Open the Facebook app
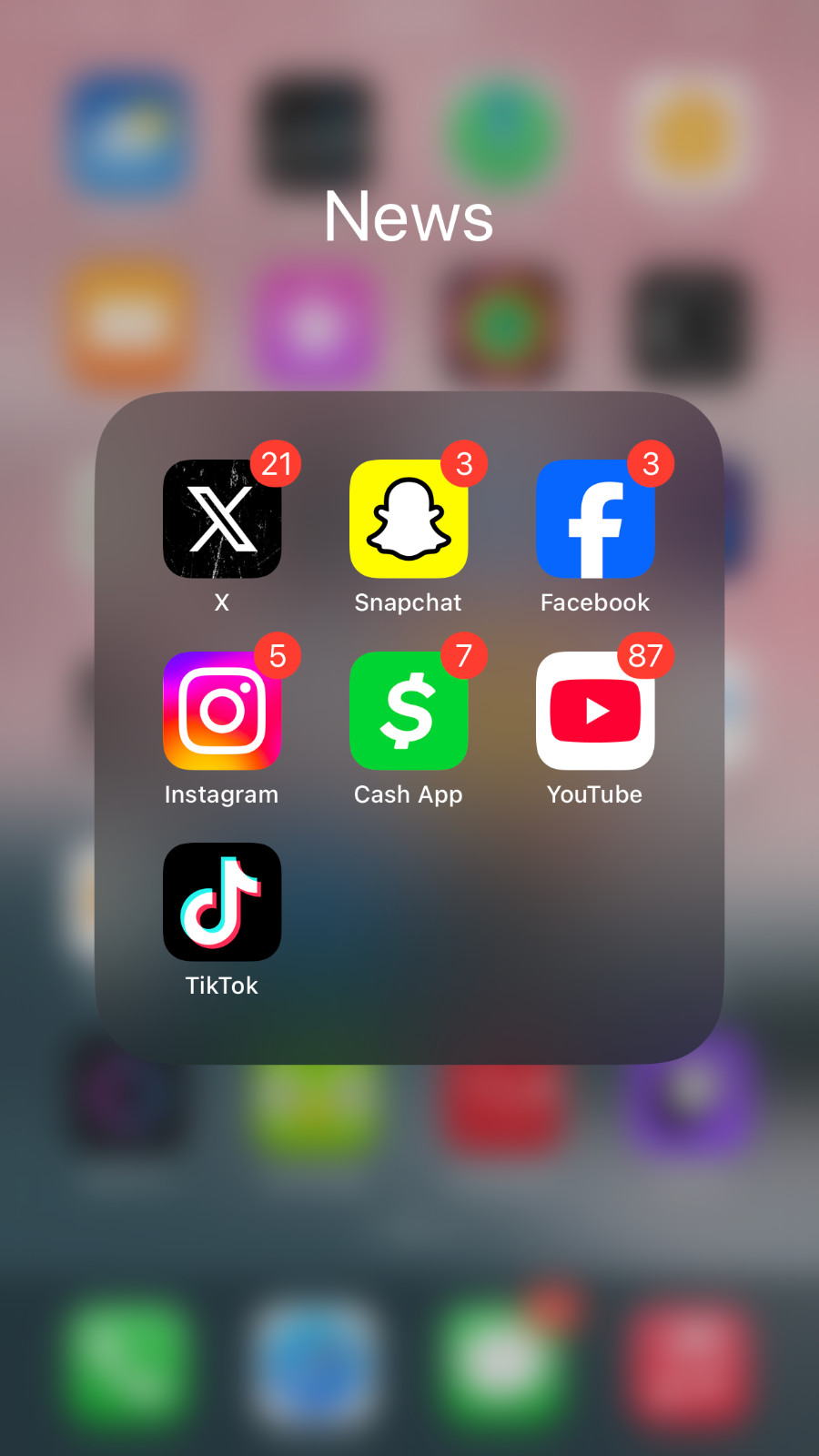This screenshot has height=1456, width=819. pyautogui.click(x=595, y=519)
